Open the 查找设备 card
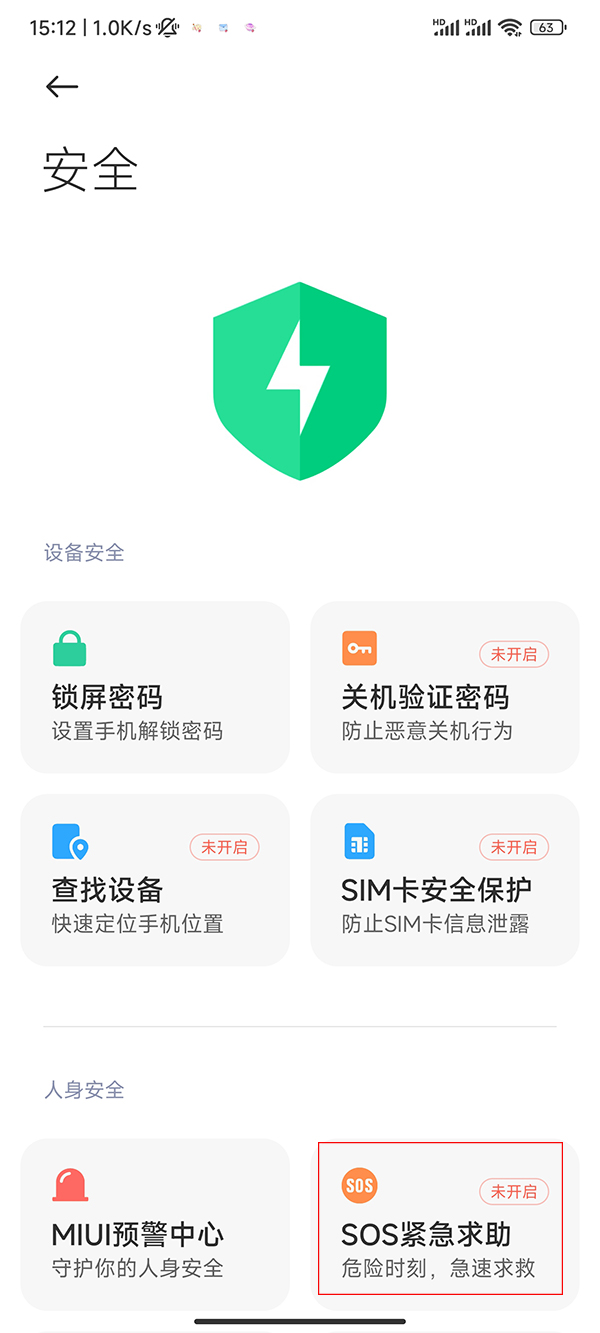This screenshot has width=600, height=1333. 155,880
